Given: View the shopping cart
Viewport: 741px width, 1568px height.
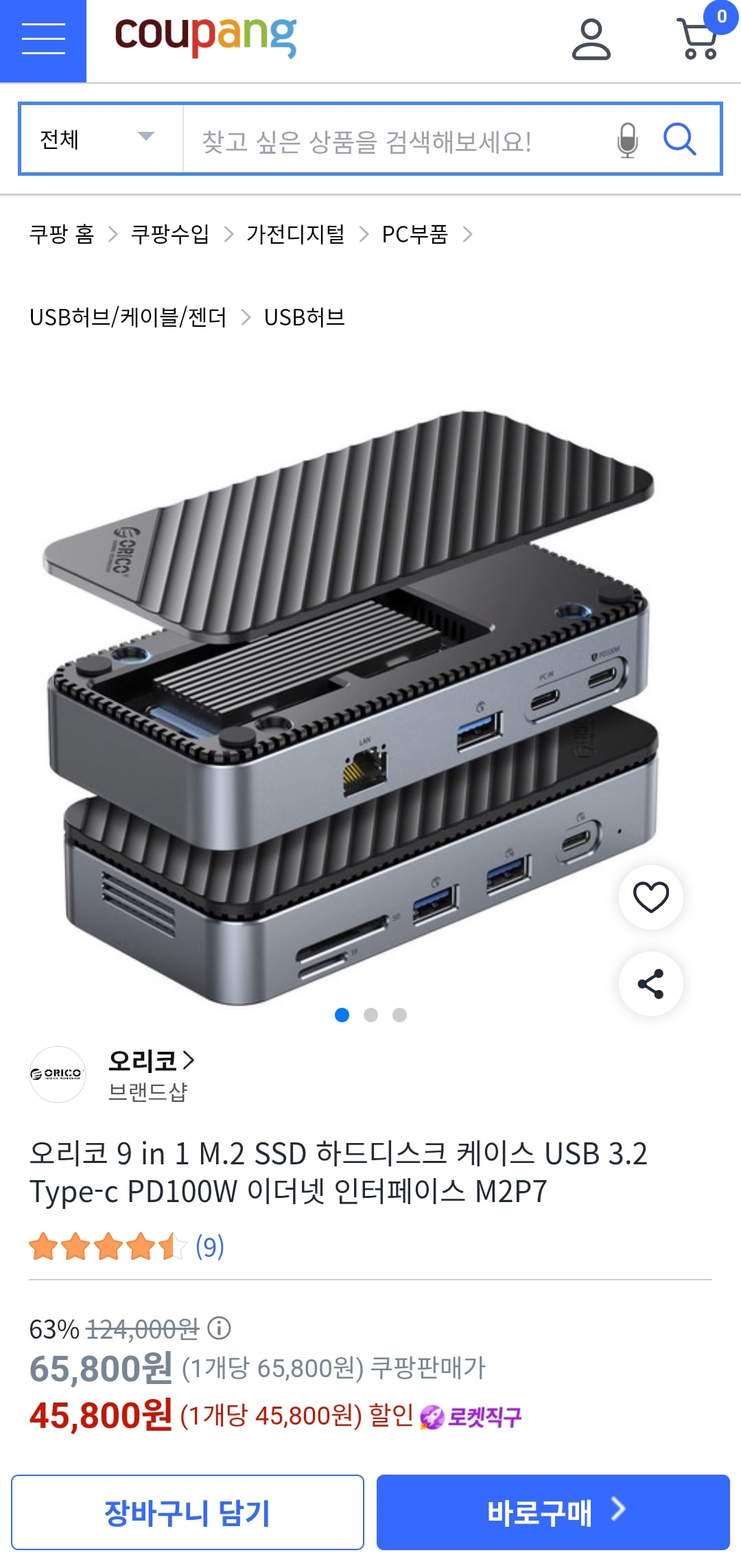Looking at the screenshot, I should point(696,39).
